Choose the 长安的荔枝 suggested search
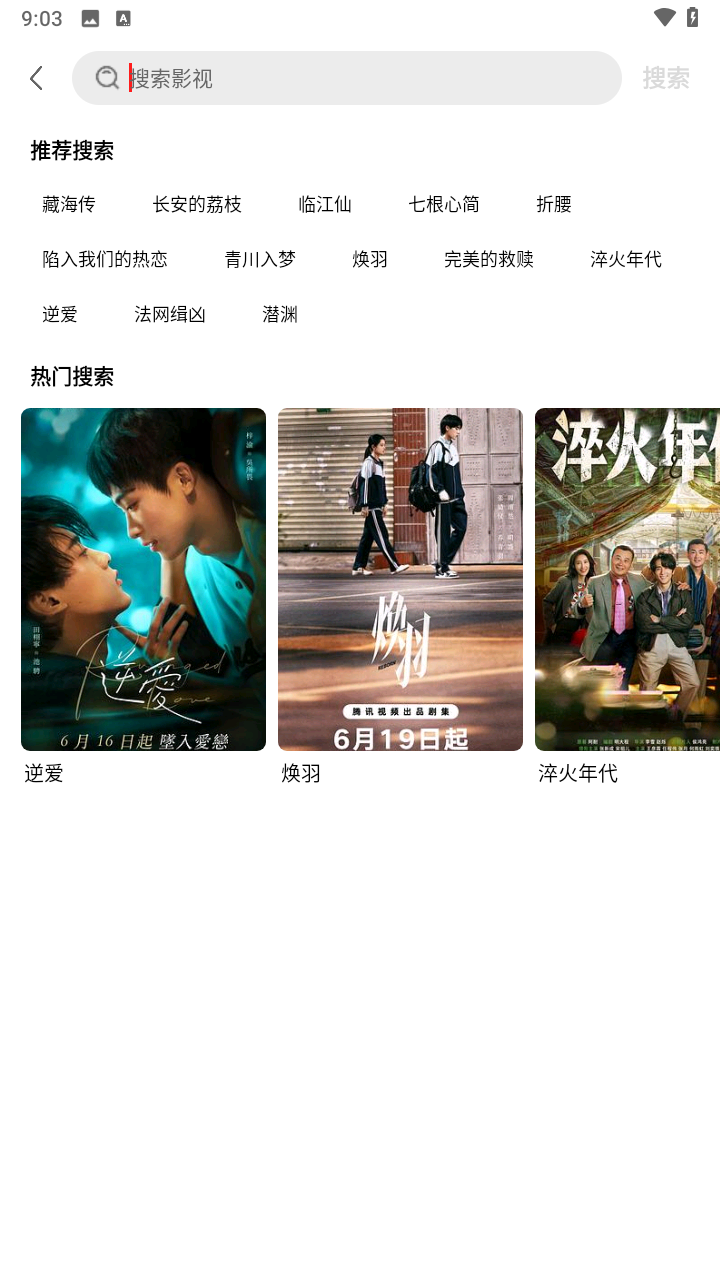The image size is (720, 1280). point(197,204)
